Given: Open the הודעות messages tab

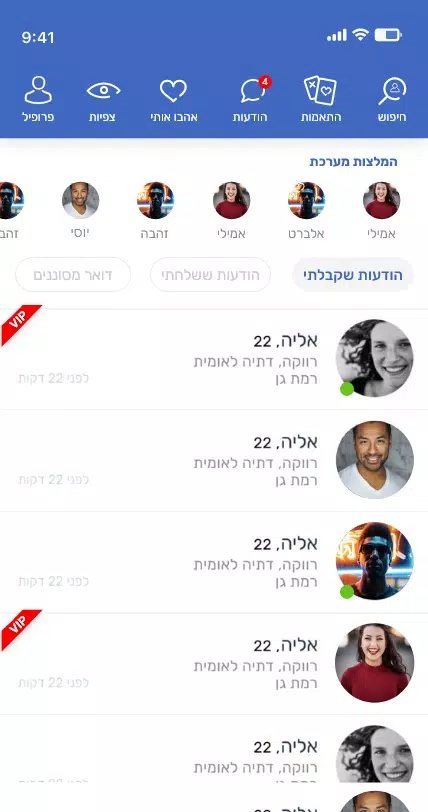Looking at the screenshot, I should click(x=250, y=99).
